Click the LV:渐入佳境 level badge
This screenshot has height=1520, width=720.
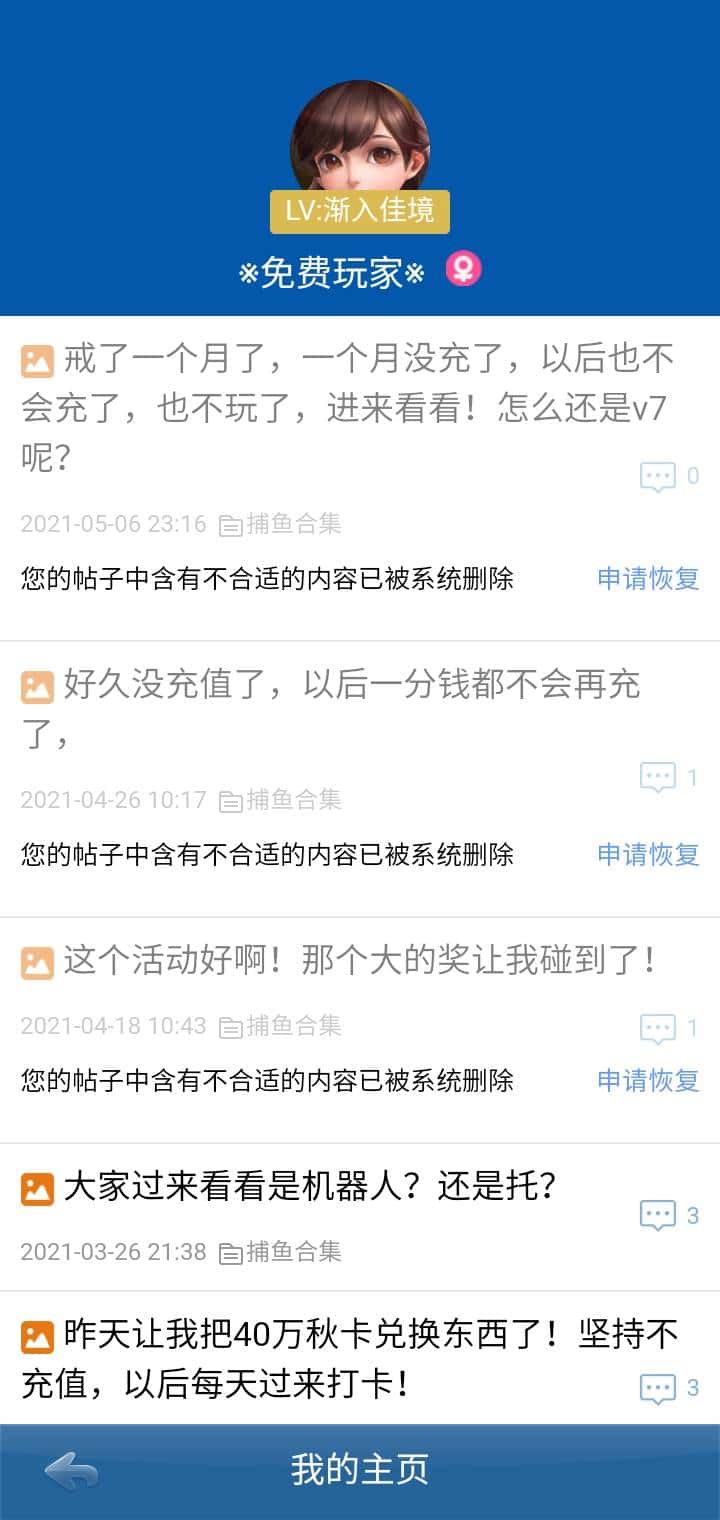(359, 211)
